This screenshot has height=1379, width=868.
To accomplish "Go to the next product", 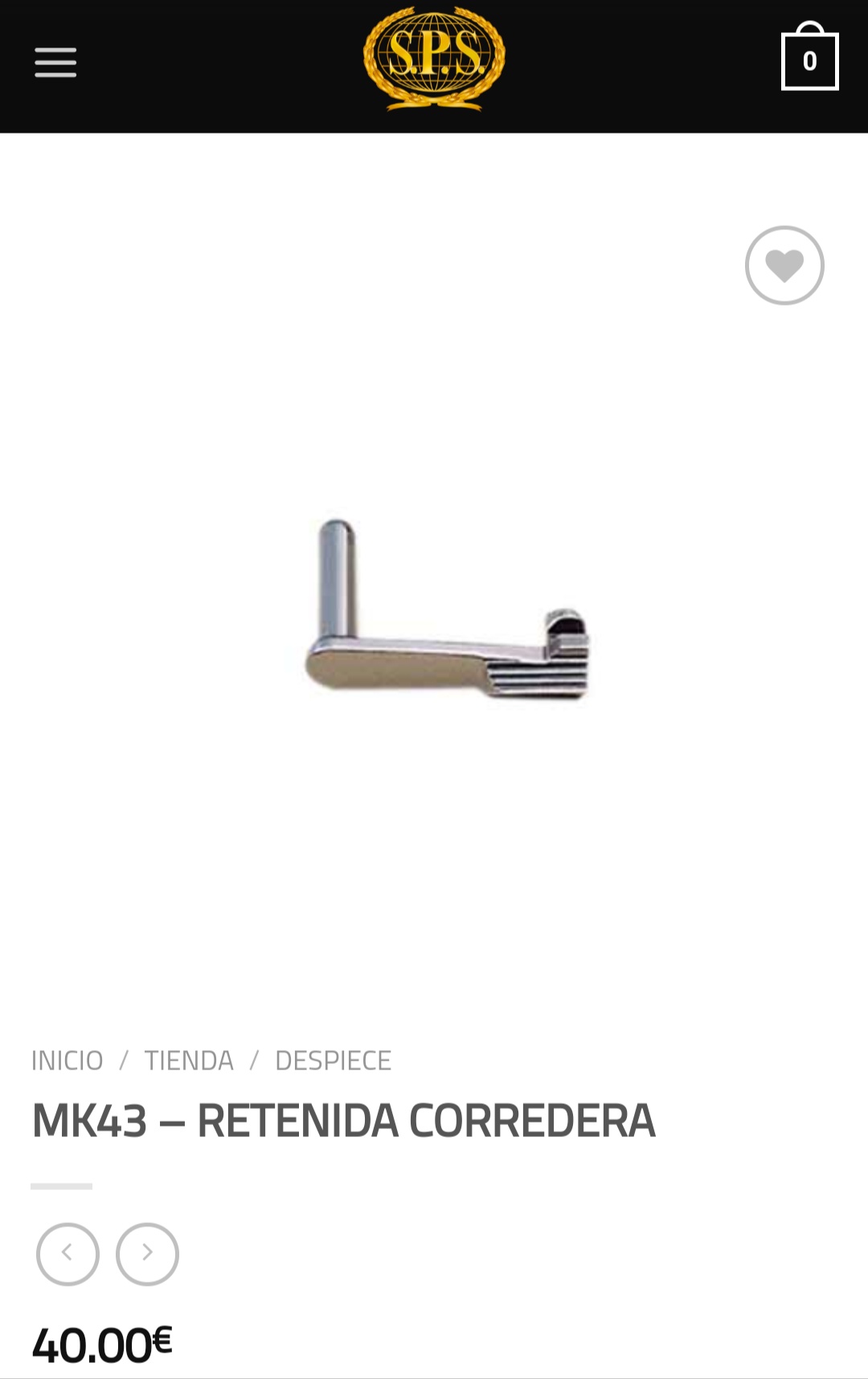I will (147, 1254).
